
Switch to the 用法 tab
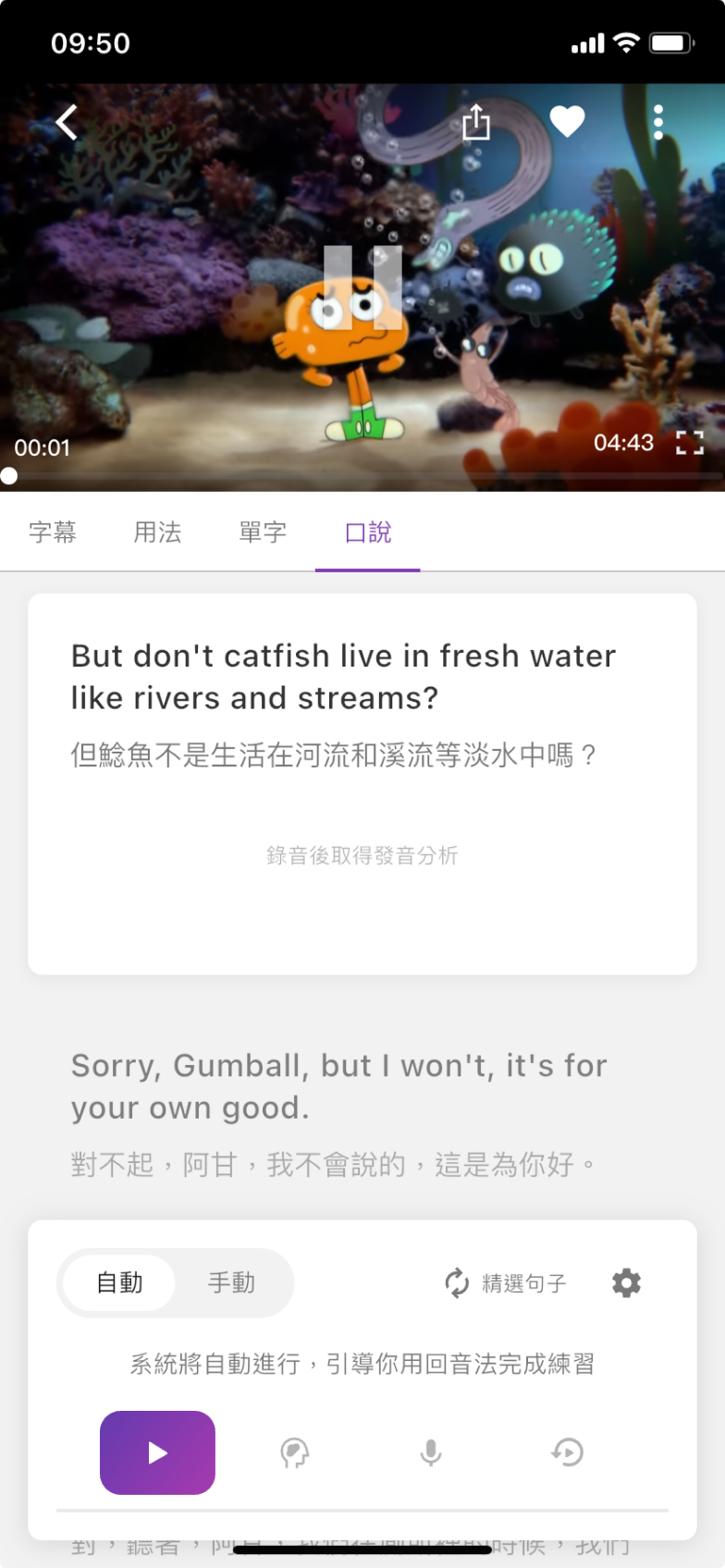pyautogui.click(x=157, y=532)
